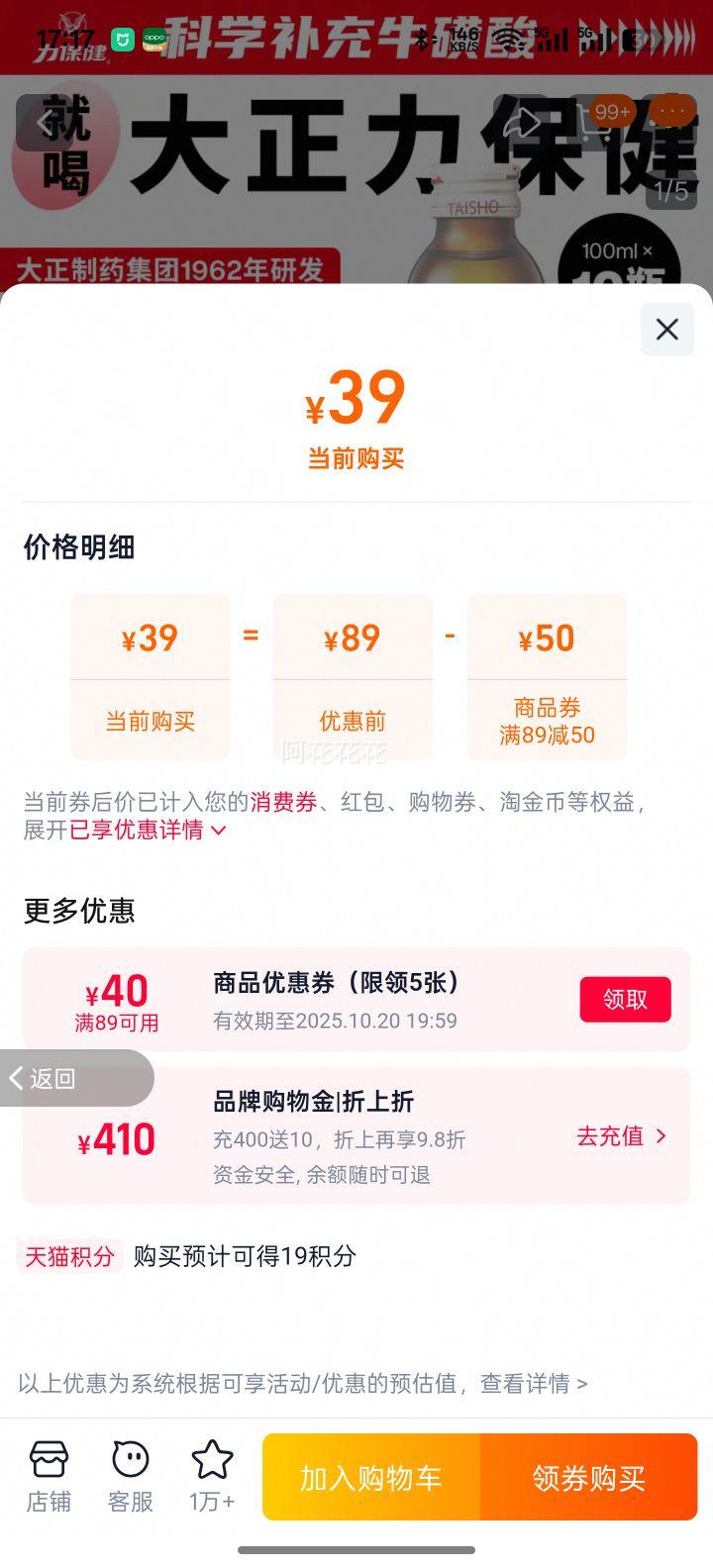Tap 加入购物车 to add to cart
713x1568 pixels.
(371, 1477)
